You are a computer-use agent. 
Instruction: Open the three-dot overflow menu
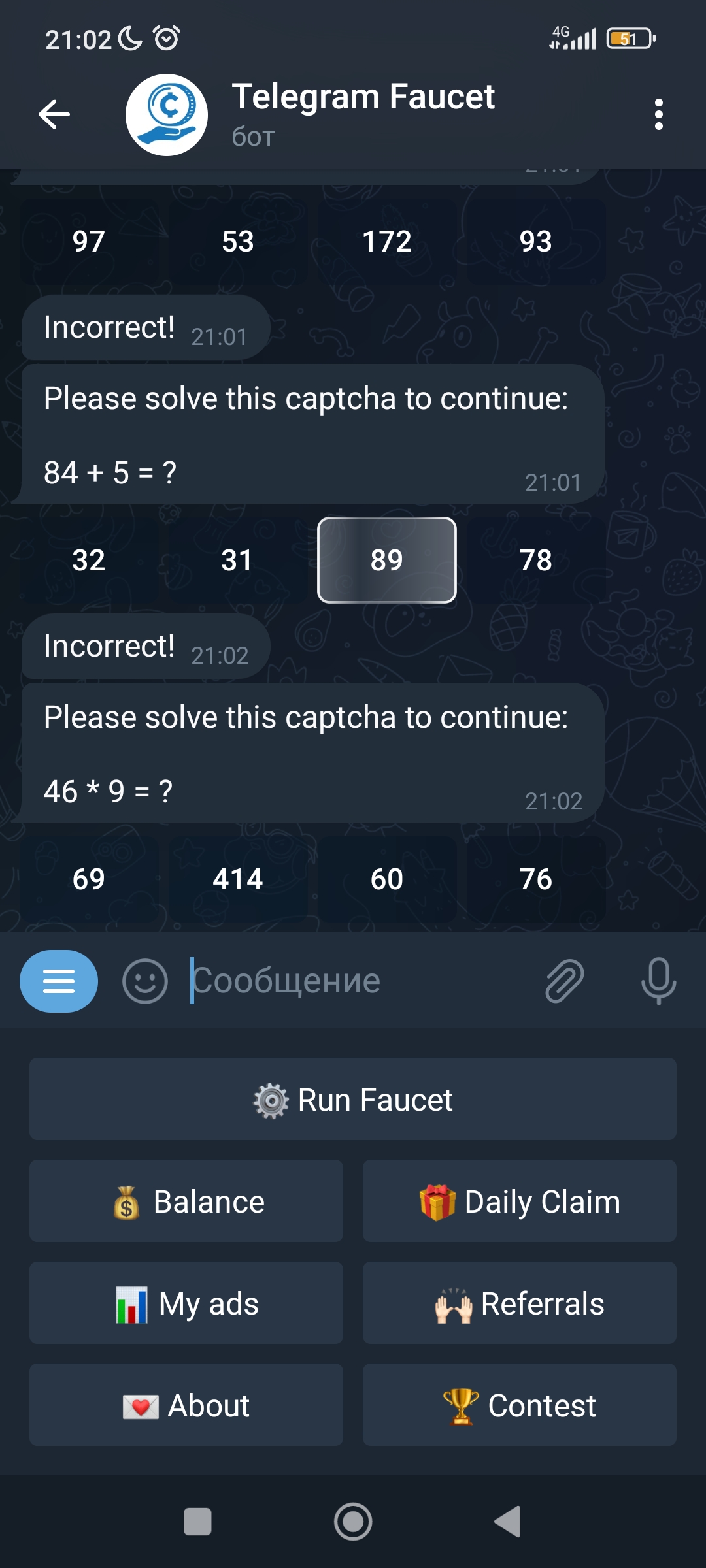tap(658, 114)
